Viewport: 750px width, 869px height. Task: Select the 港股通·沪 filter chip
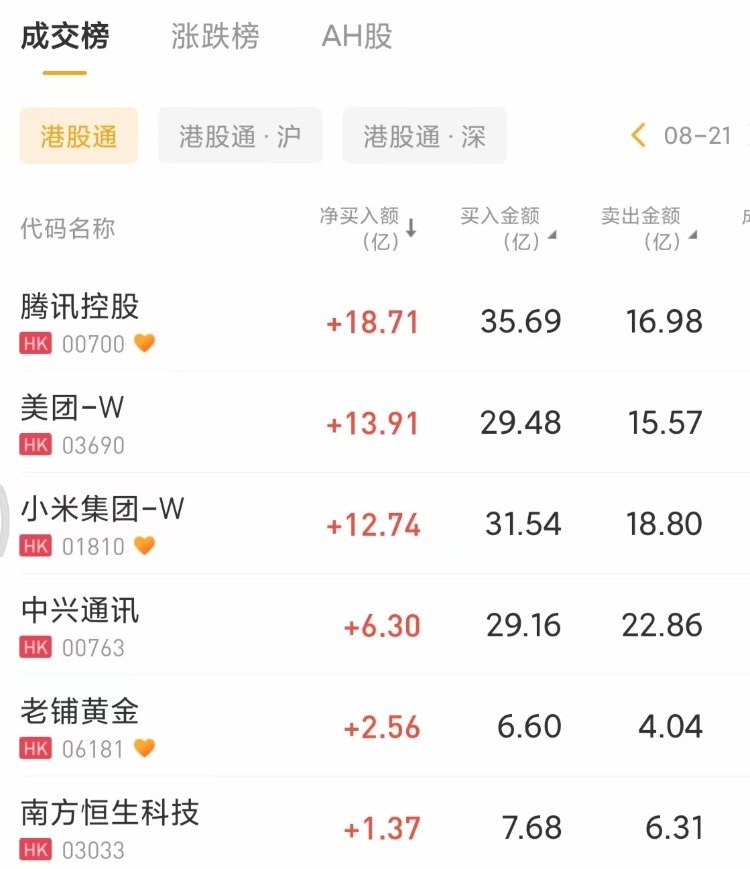(240, 136)
